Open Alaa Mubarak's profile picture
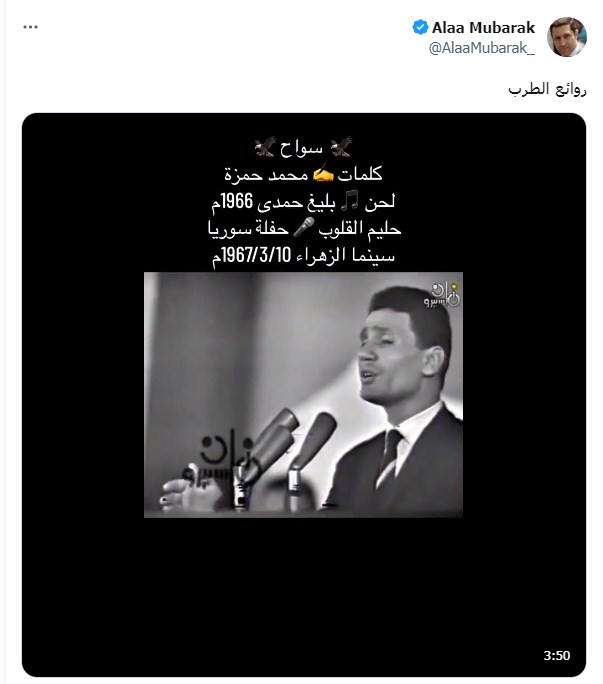This screenshot has width=603, height=684. tap(567, 38)
